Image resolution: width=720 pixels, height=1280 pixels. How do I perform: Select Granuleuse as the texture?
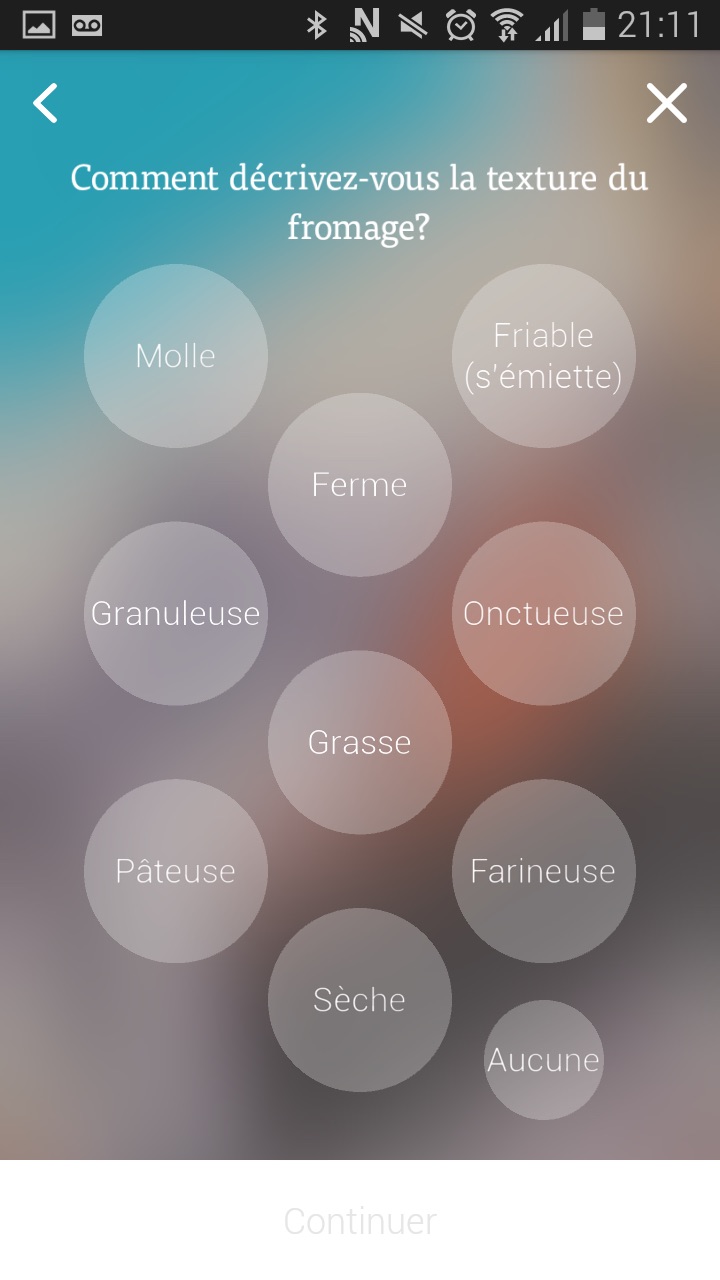click(x=176, y=613)
